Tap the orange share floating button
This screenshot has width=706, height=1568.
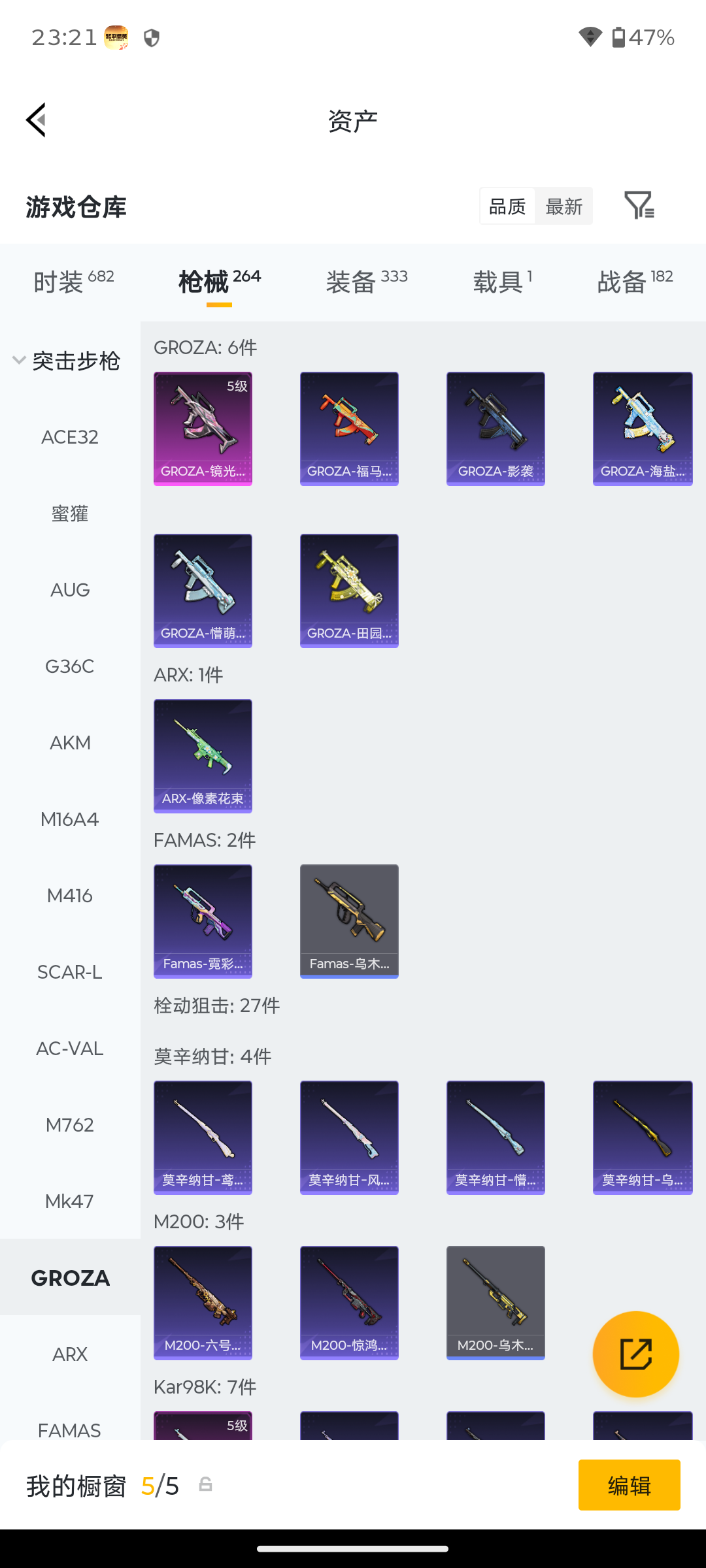click(x=635, y=1354)
